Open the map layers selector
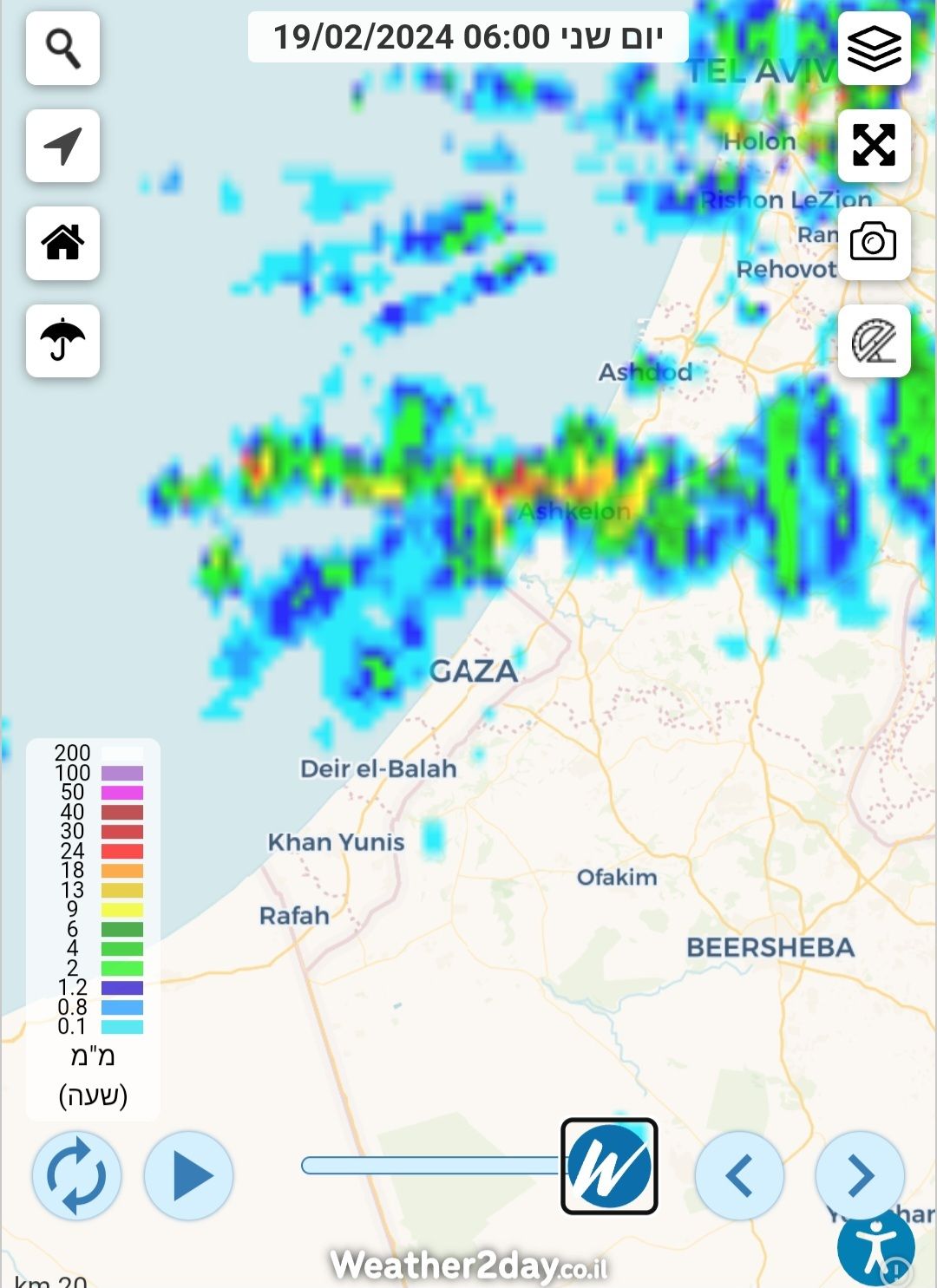 [874, 49]
